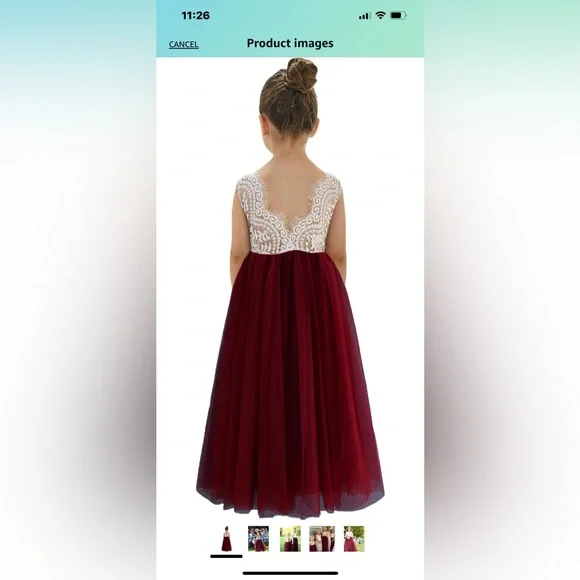Tap the large dress image to enlarge
The height and width of the screenshot is (580, 580).
(x=290, y=289)
